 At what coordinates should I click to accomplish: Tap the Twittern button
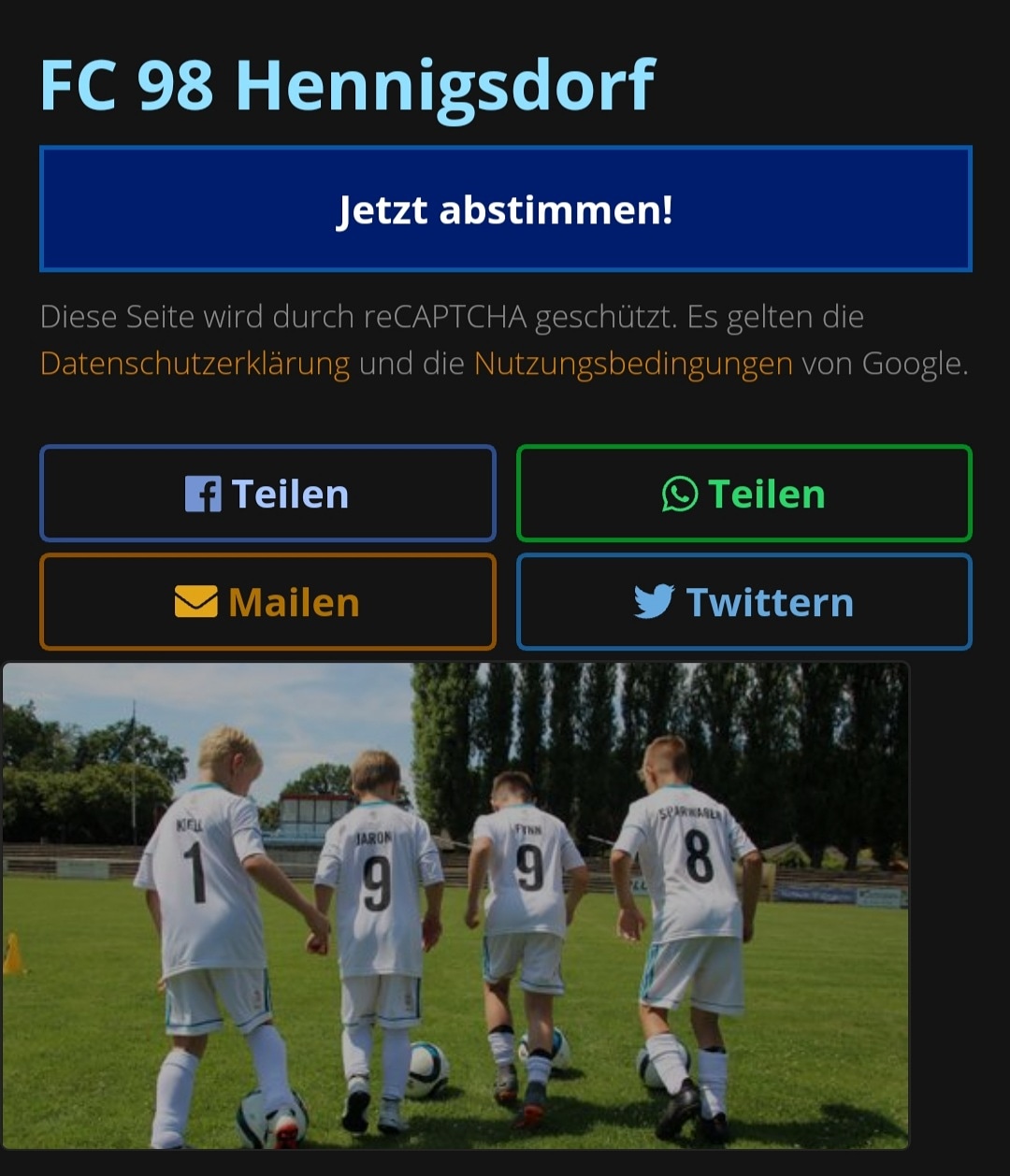tap(743, 602)
